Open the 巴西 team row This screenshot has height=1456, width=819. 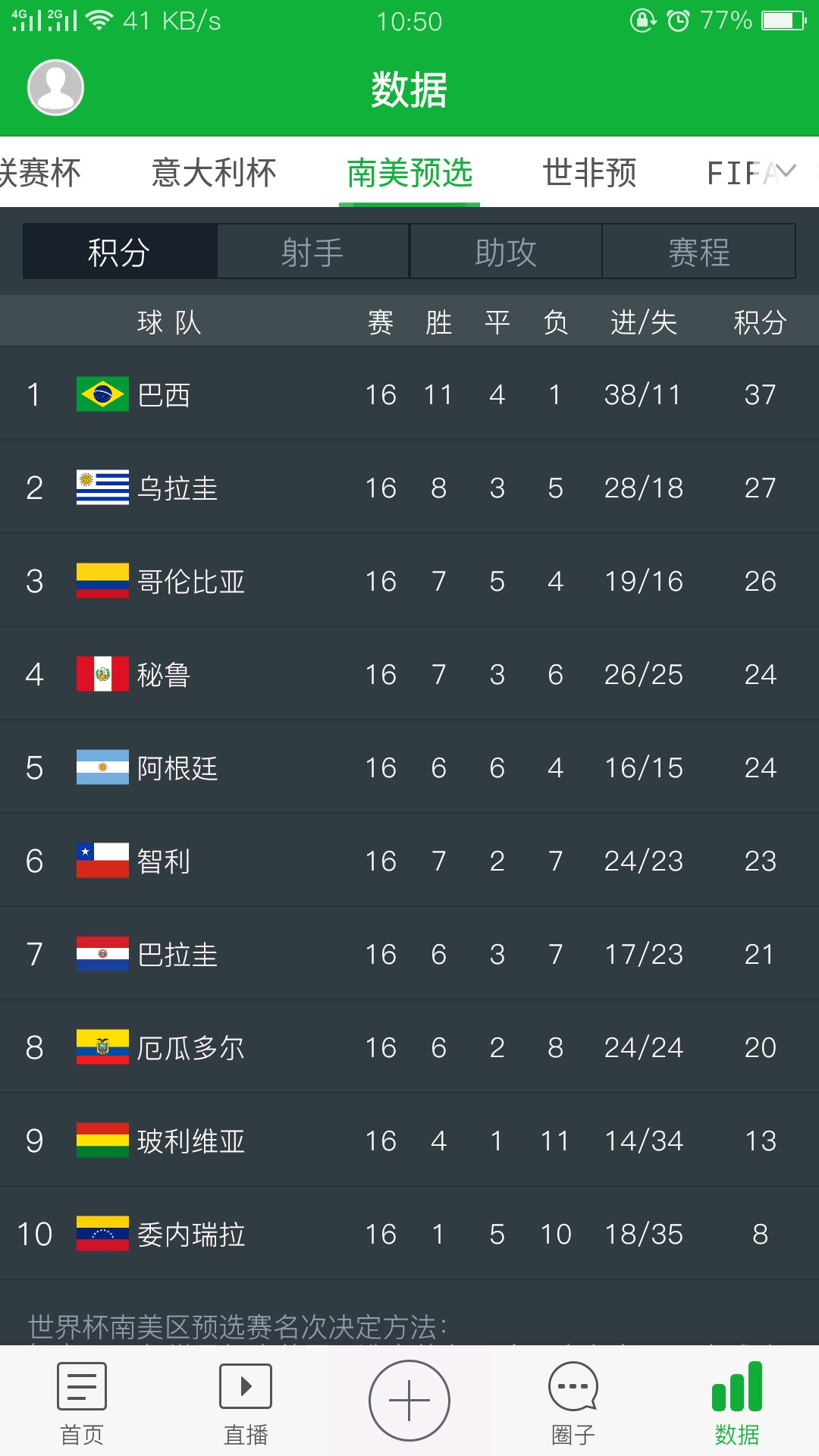coord(409,394)
